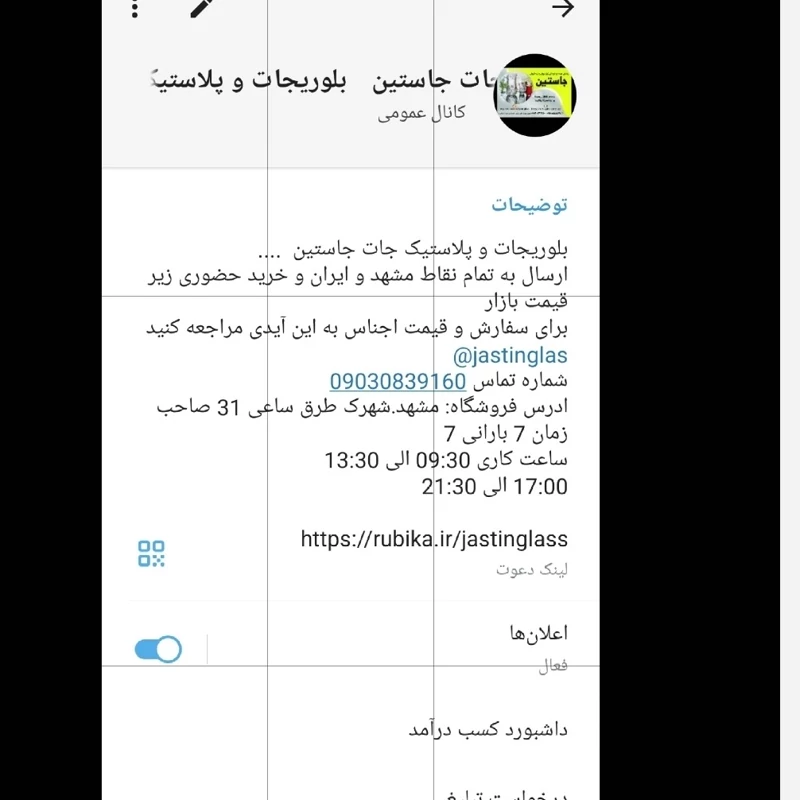Open the three-dot overflow menu
This screenshot has height=800, width=800.
136,8
